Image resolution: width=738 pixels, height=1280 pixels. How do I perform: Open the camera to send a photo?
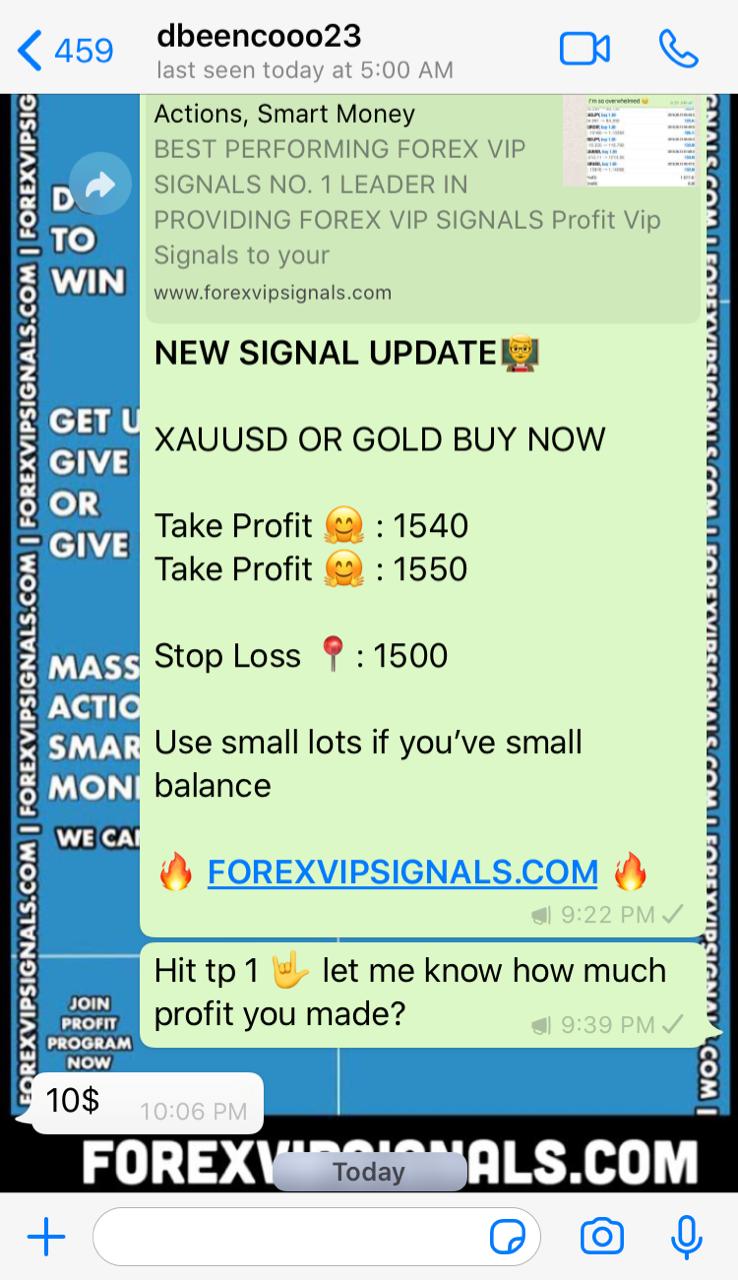[602, 1238]
